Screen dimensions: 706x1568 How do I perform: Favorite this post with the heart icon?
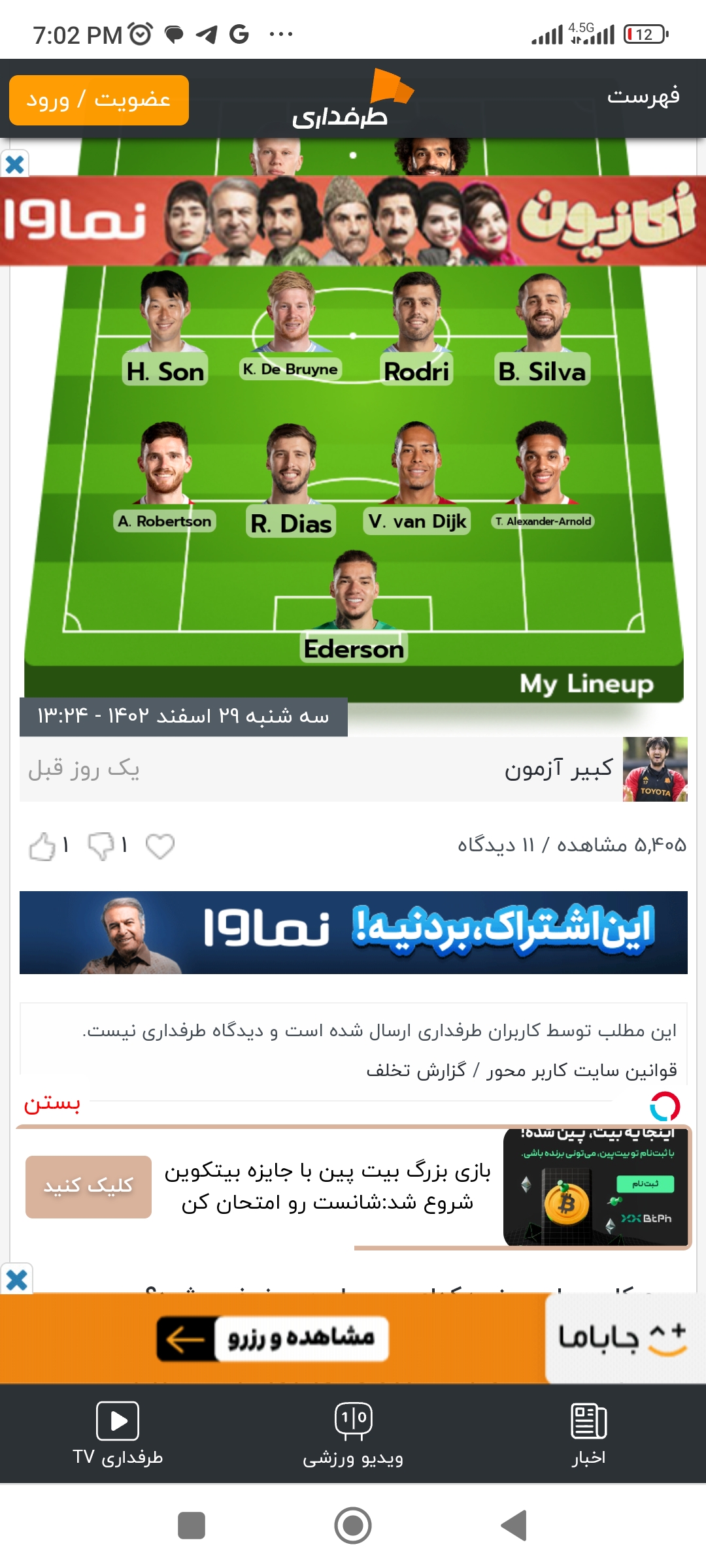pos(160,846)
